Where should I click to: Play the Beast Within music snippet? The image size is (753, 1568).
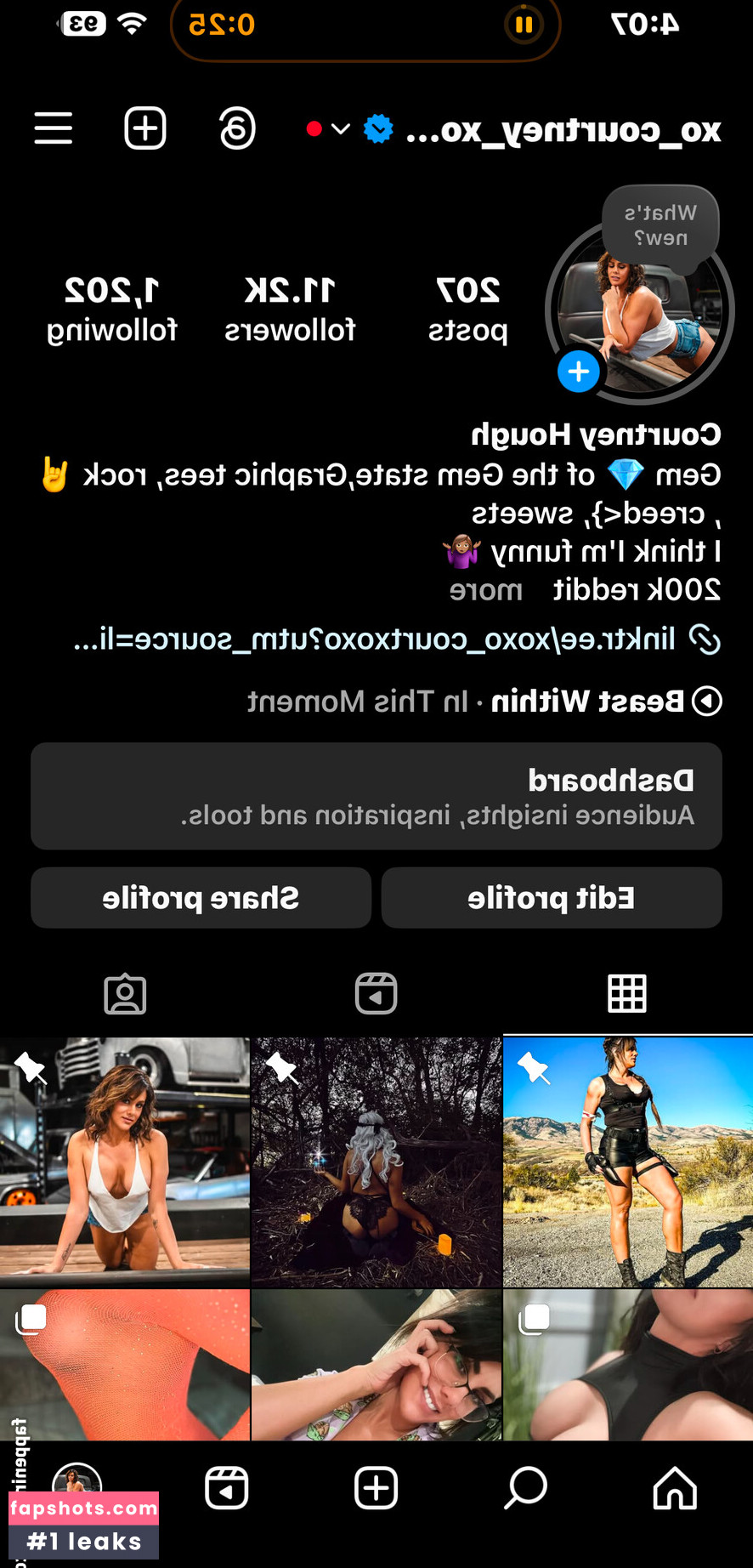point(706,702)
